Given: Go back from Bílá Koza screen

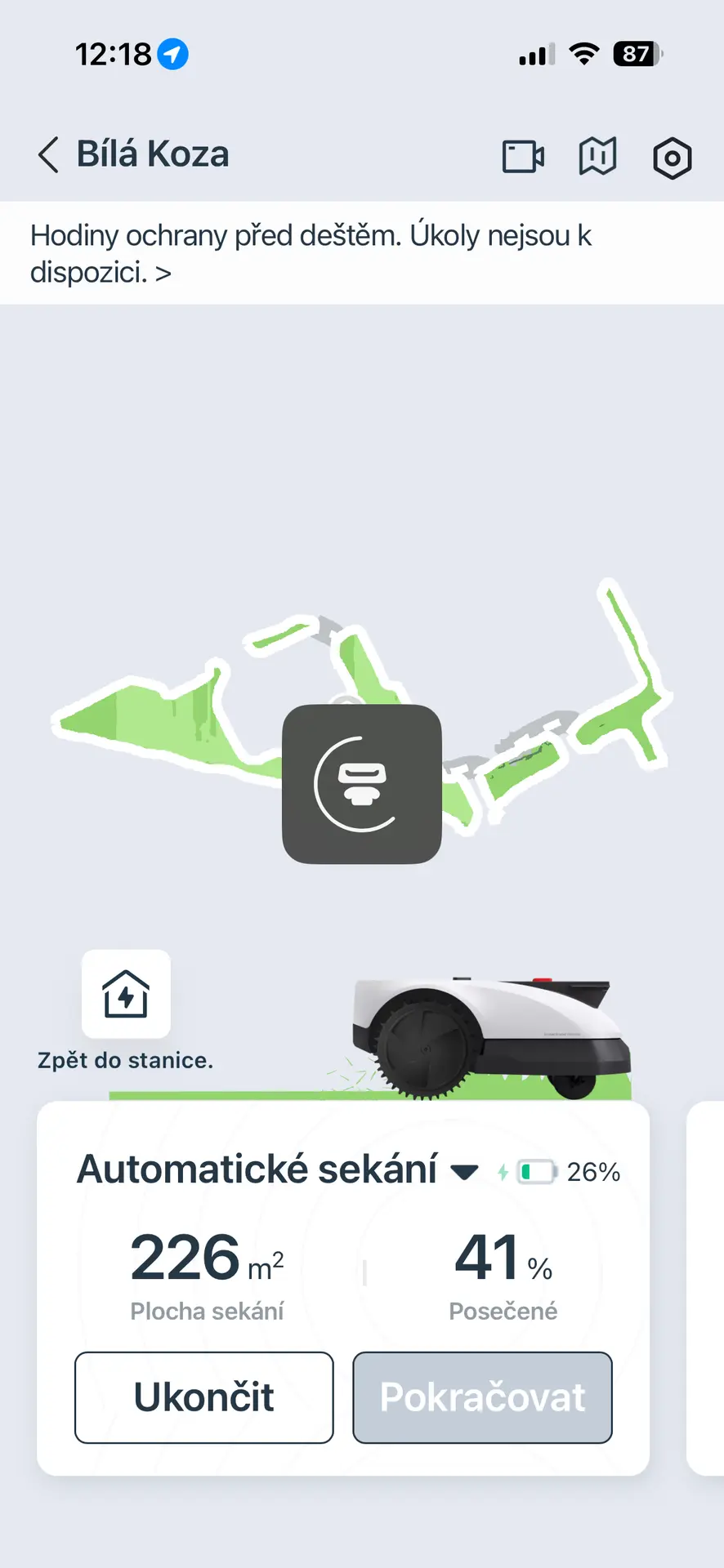Looking at the screenshot, I should pos(49,154).
